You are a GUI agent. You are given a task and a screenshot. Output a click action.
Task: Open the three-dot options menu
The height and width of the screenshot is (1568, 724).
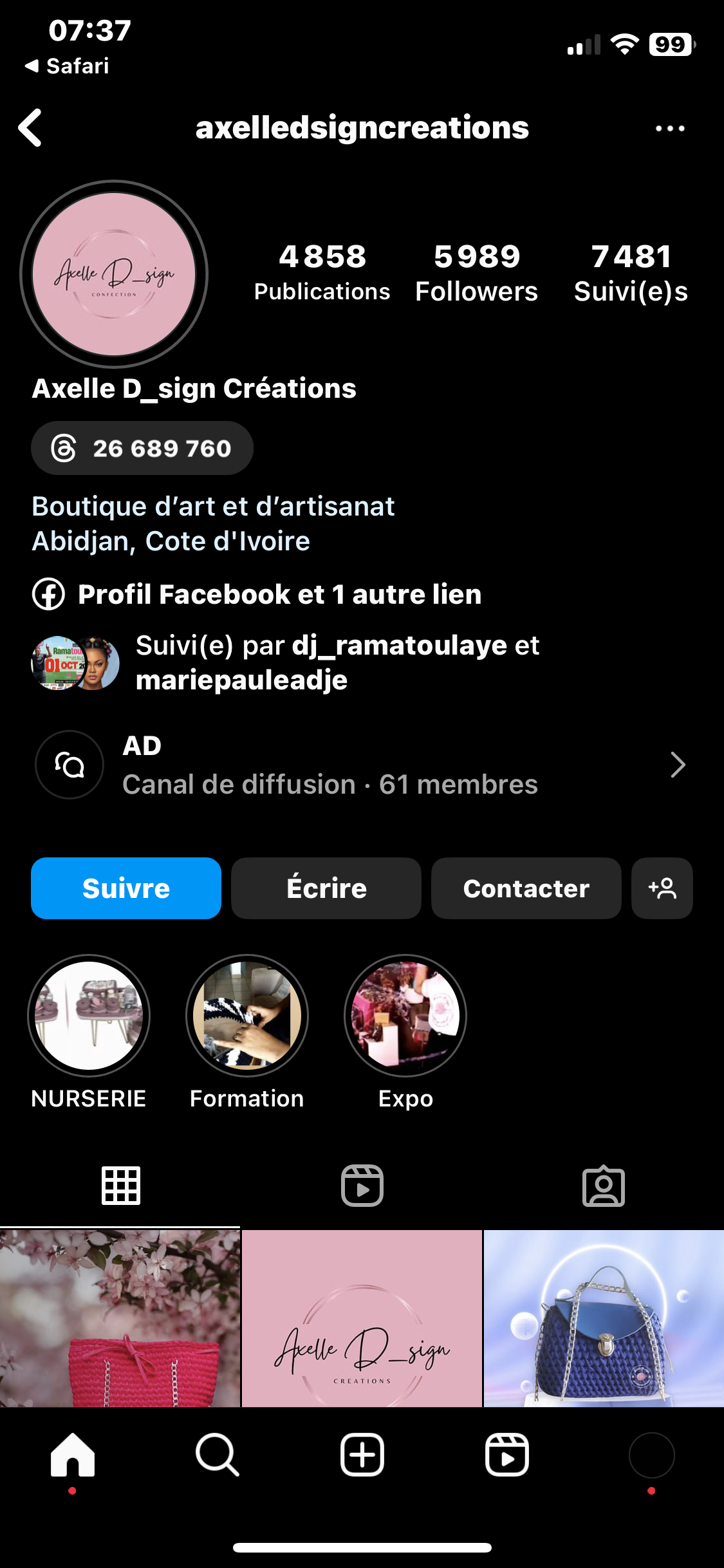pos(669,128)
